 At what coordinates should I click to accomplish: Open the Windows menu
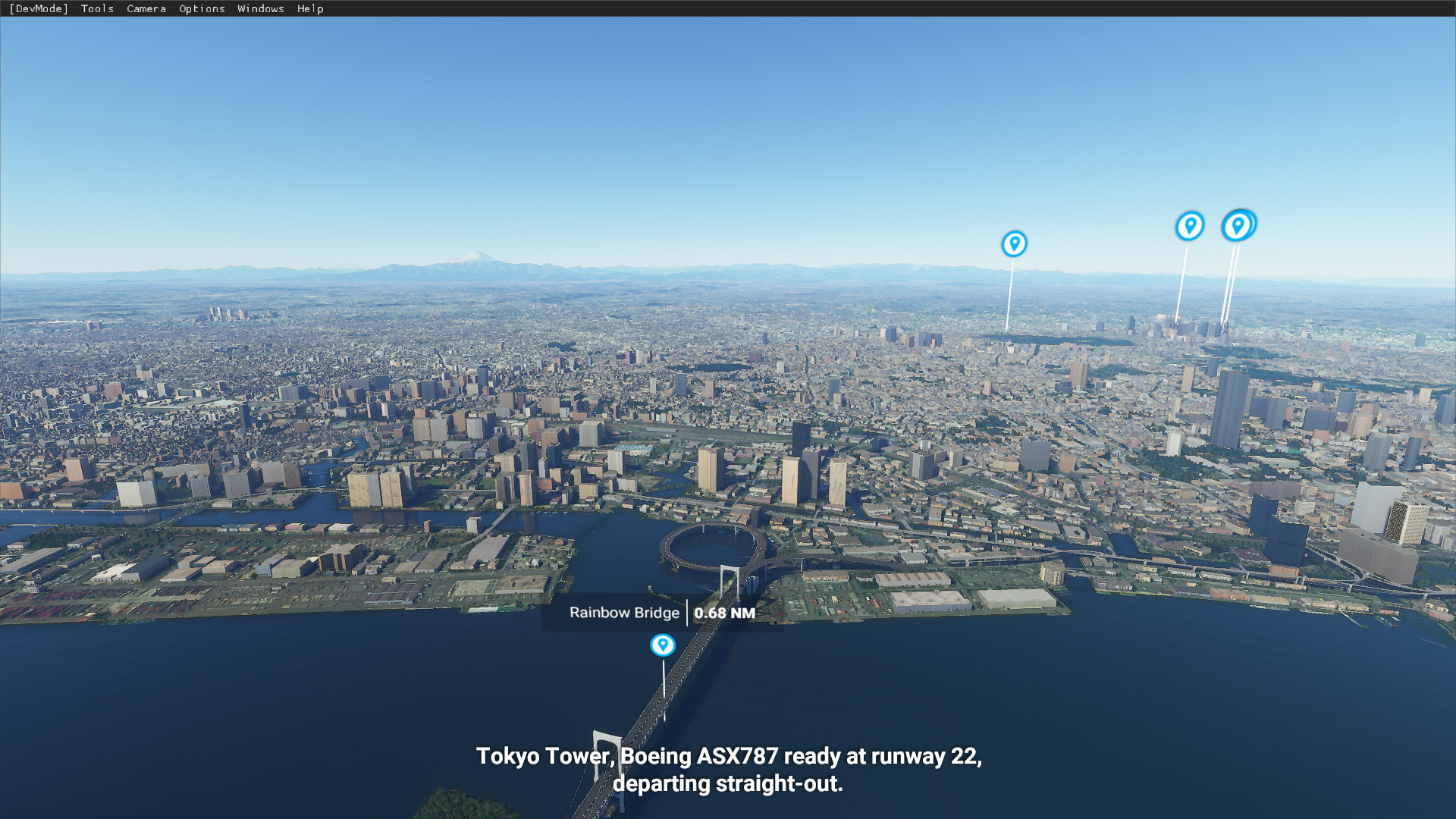(x=260, y=8)
